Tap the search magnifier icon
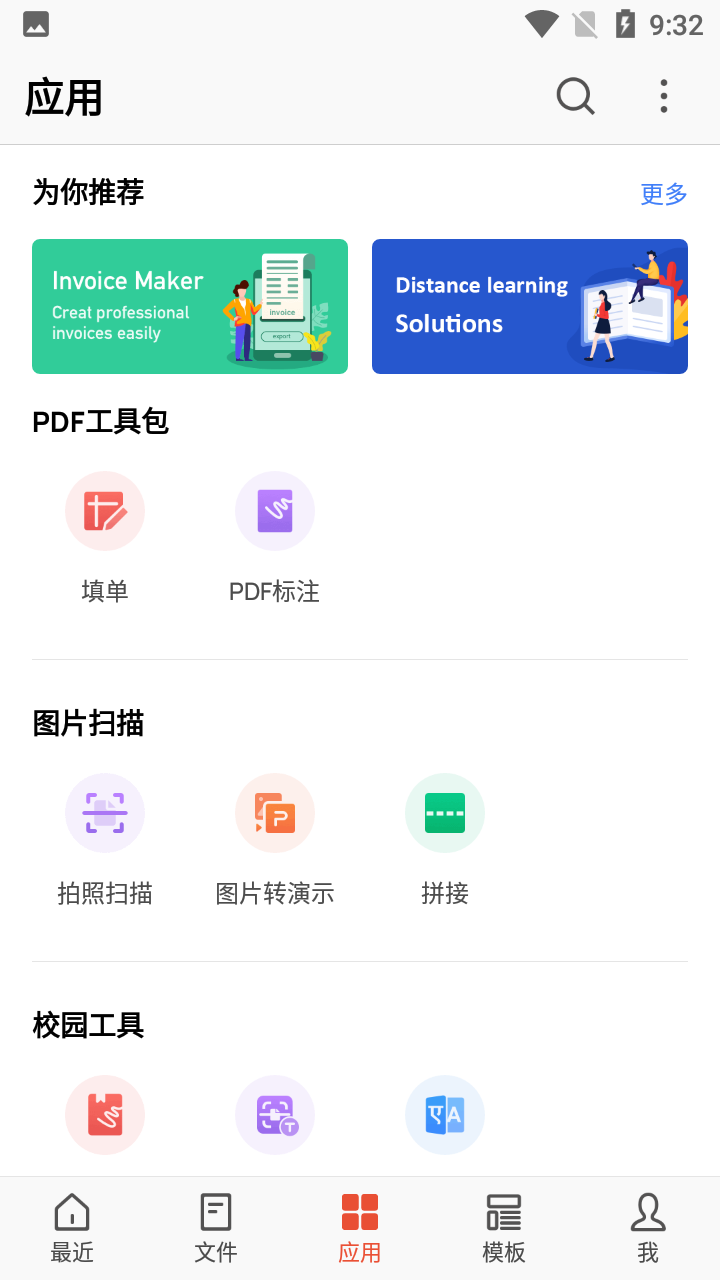 (x=574, y=96)
